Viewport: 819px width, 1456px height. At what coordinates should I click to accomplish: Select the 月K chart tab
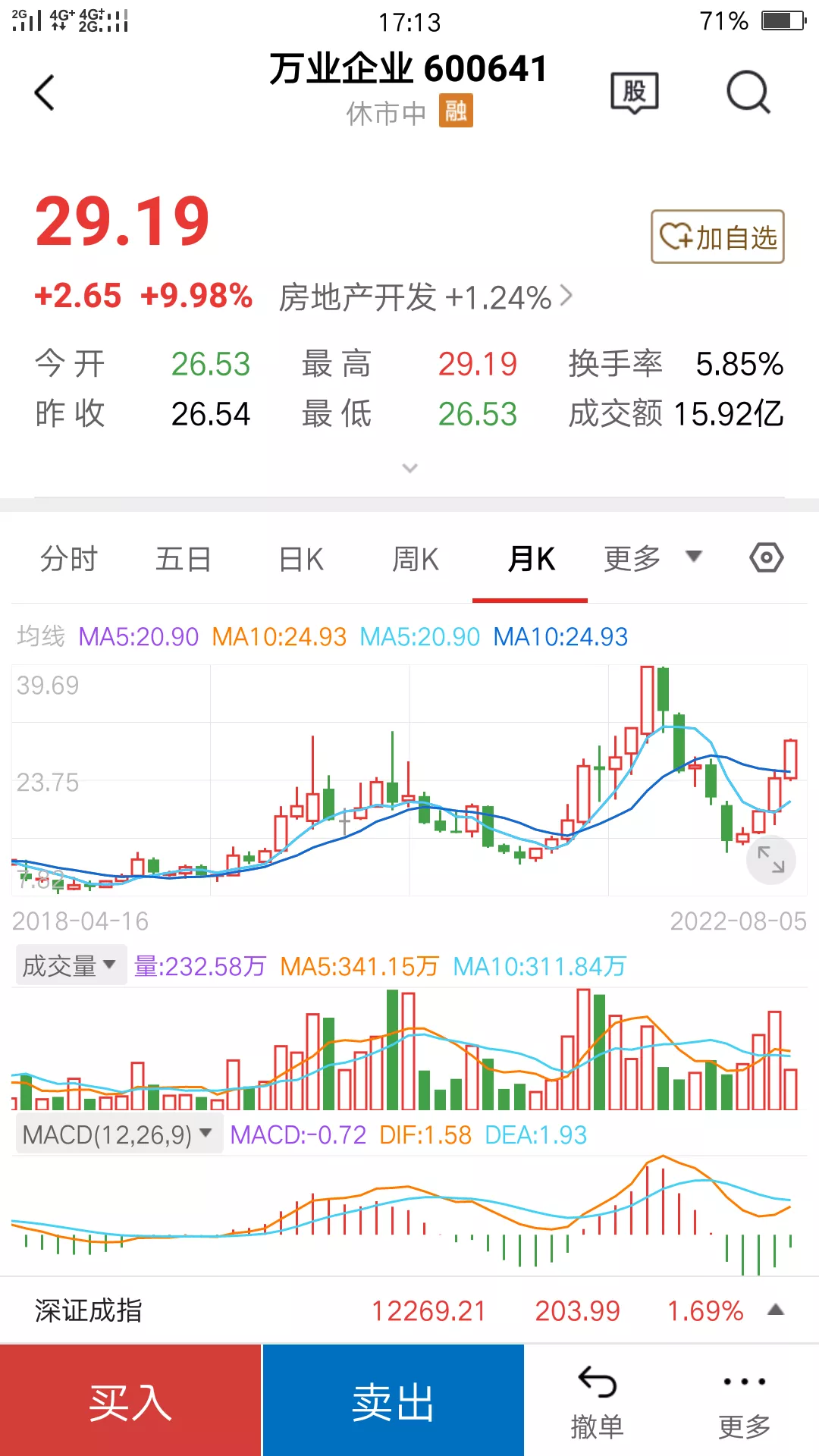click(531, 560)
